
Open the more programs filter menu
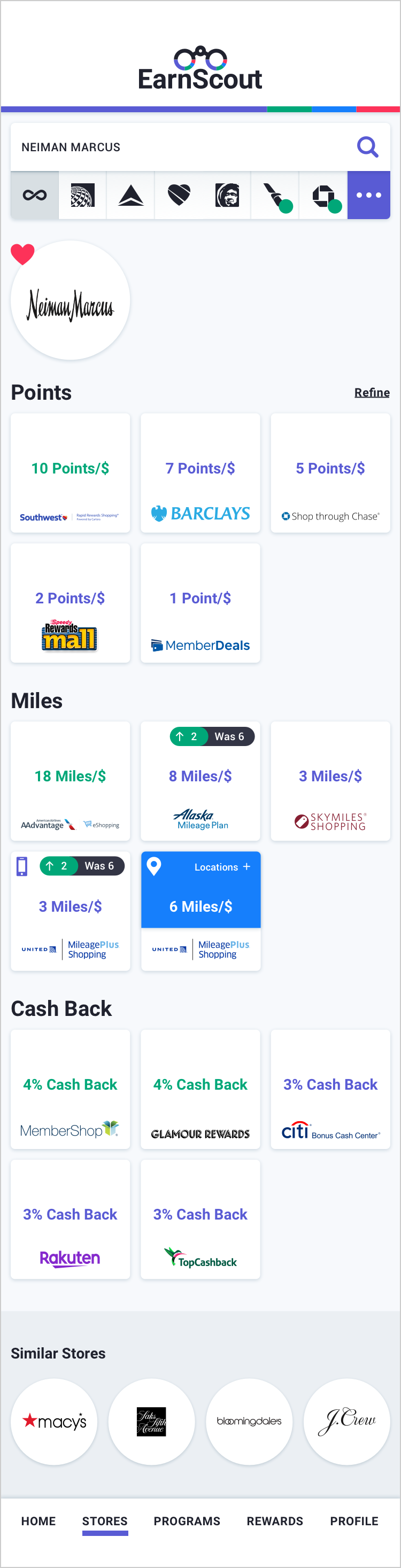[x=368, y=195]
